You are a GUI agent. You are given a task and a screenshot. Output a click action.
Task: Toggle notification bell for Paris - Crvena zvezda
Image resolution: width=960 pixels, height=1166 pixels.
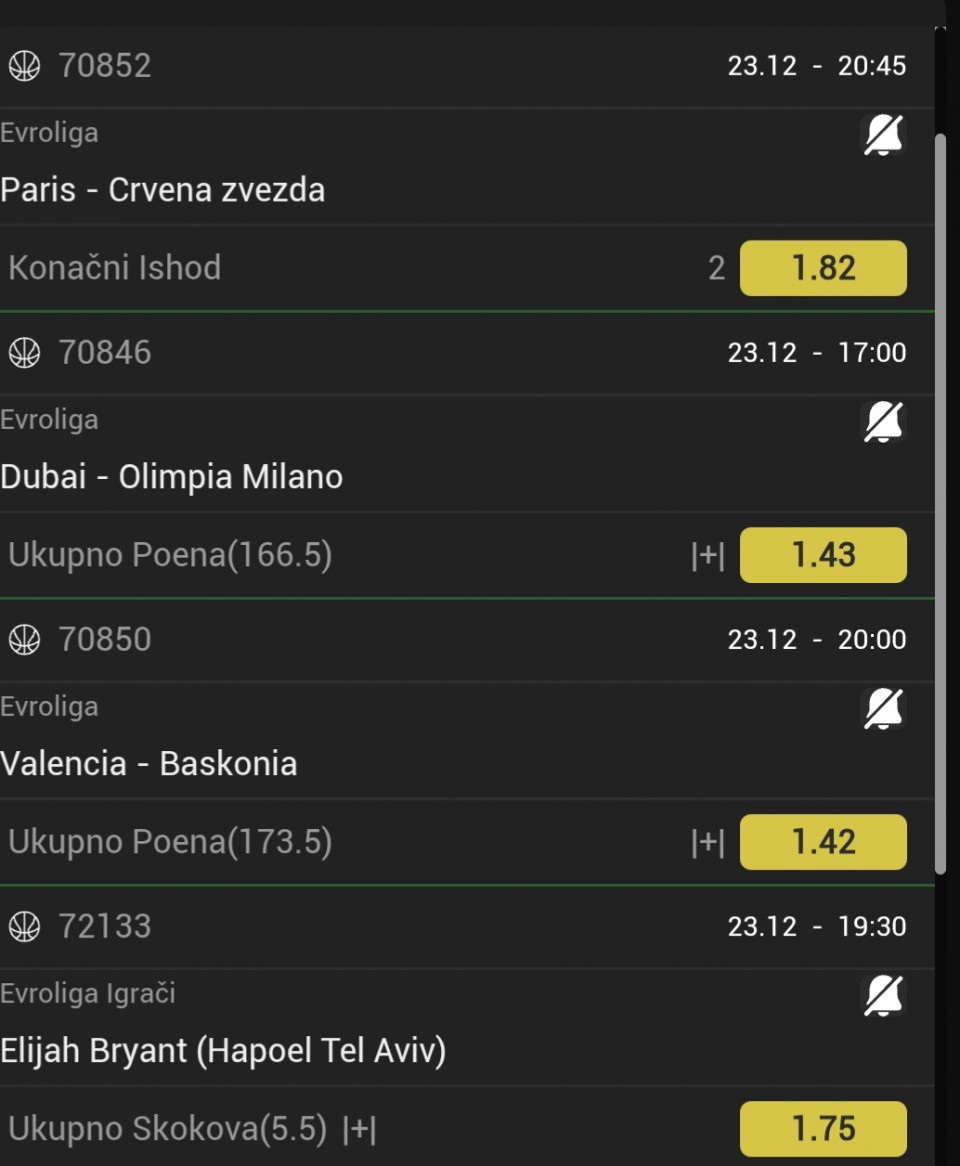click(x=883, y=135)
